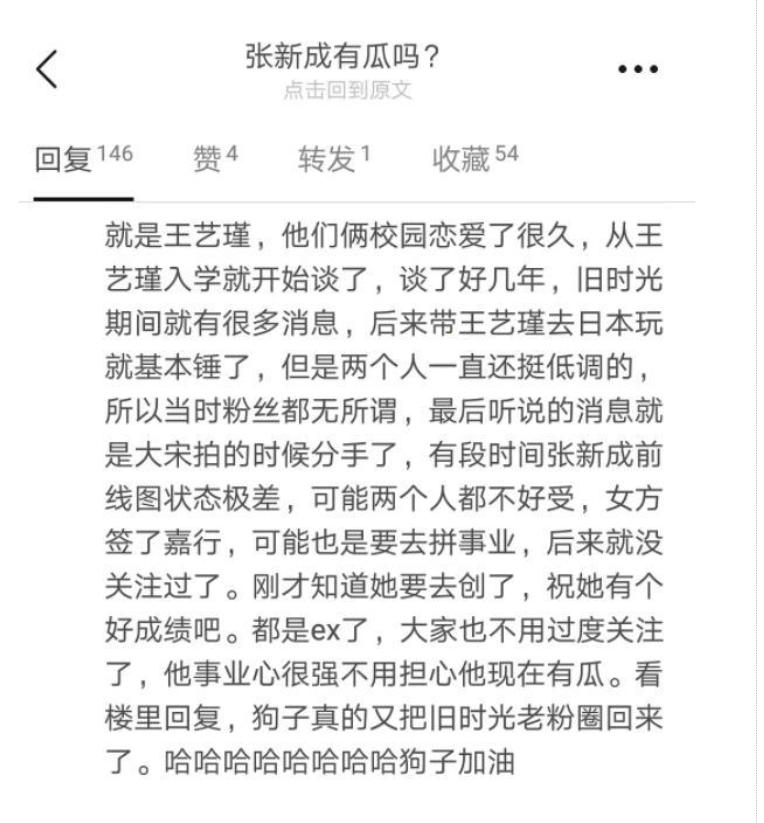Open the three-dot overflow menu

[637, 70]
